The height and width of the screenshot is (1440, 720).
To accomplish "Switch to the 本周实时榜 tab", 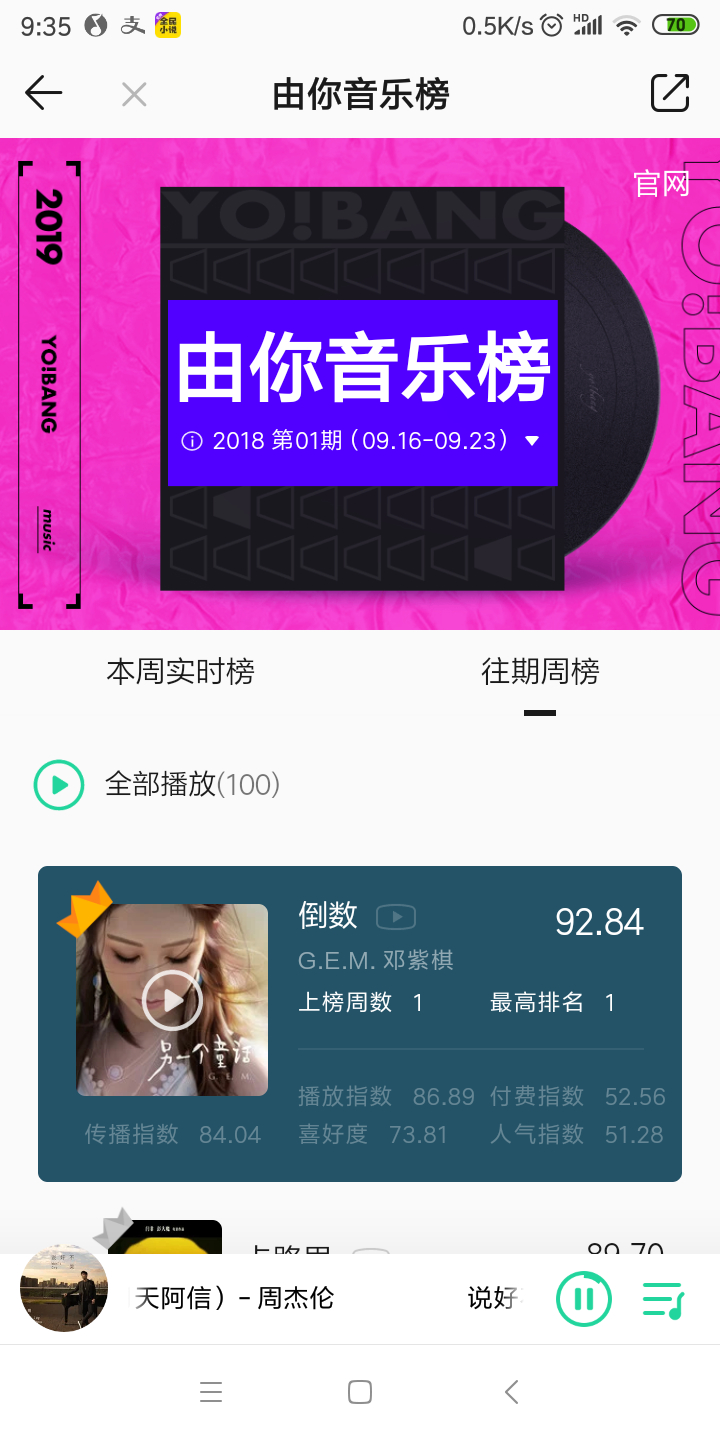I will (x=180, y=671).
